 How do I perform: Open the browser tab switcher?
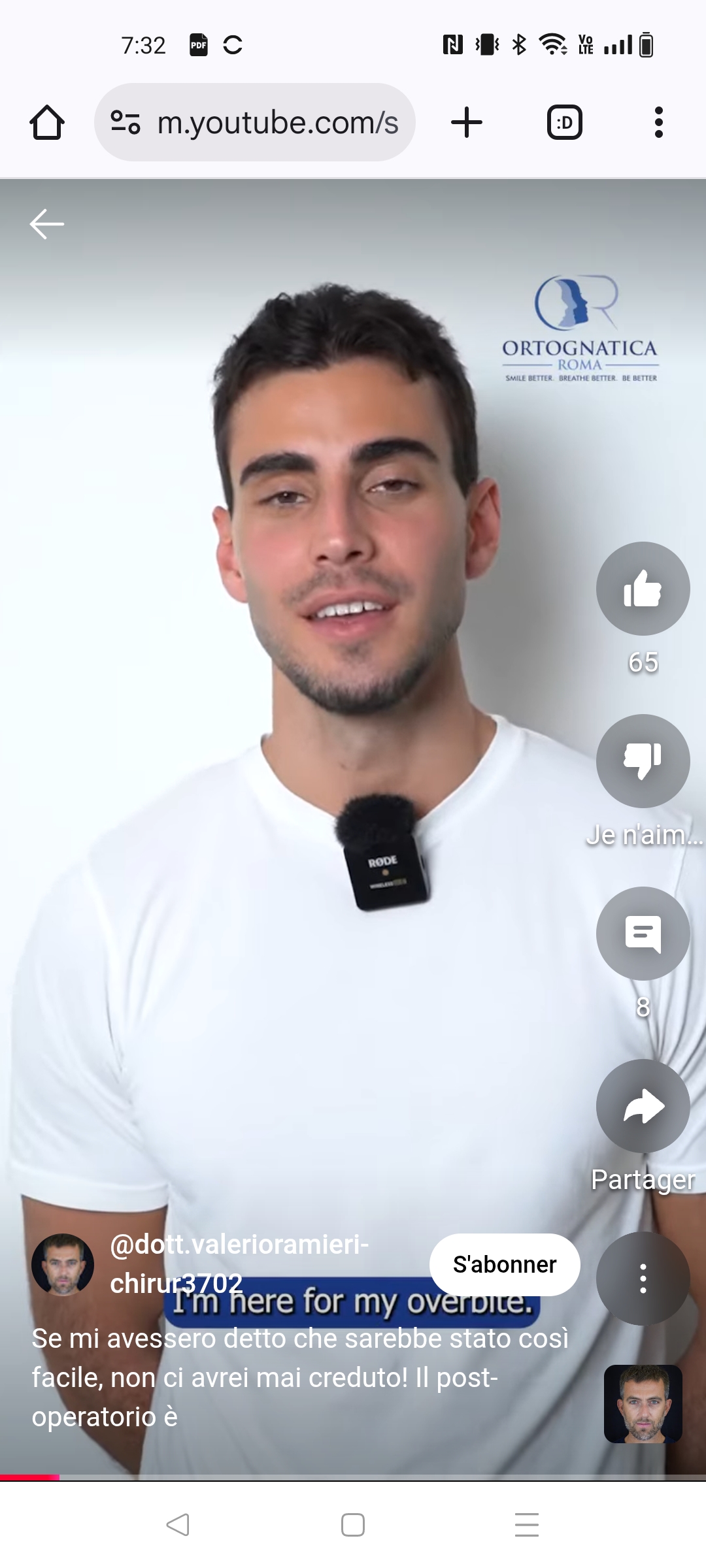point(564,122)
